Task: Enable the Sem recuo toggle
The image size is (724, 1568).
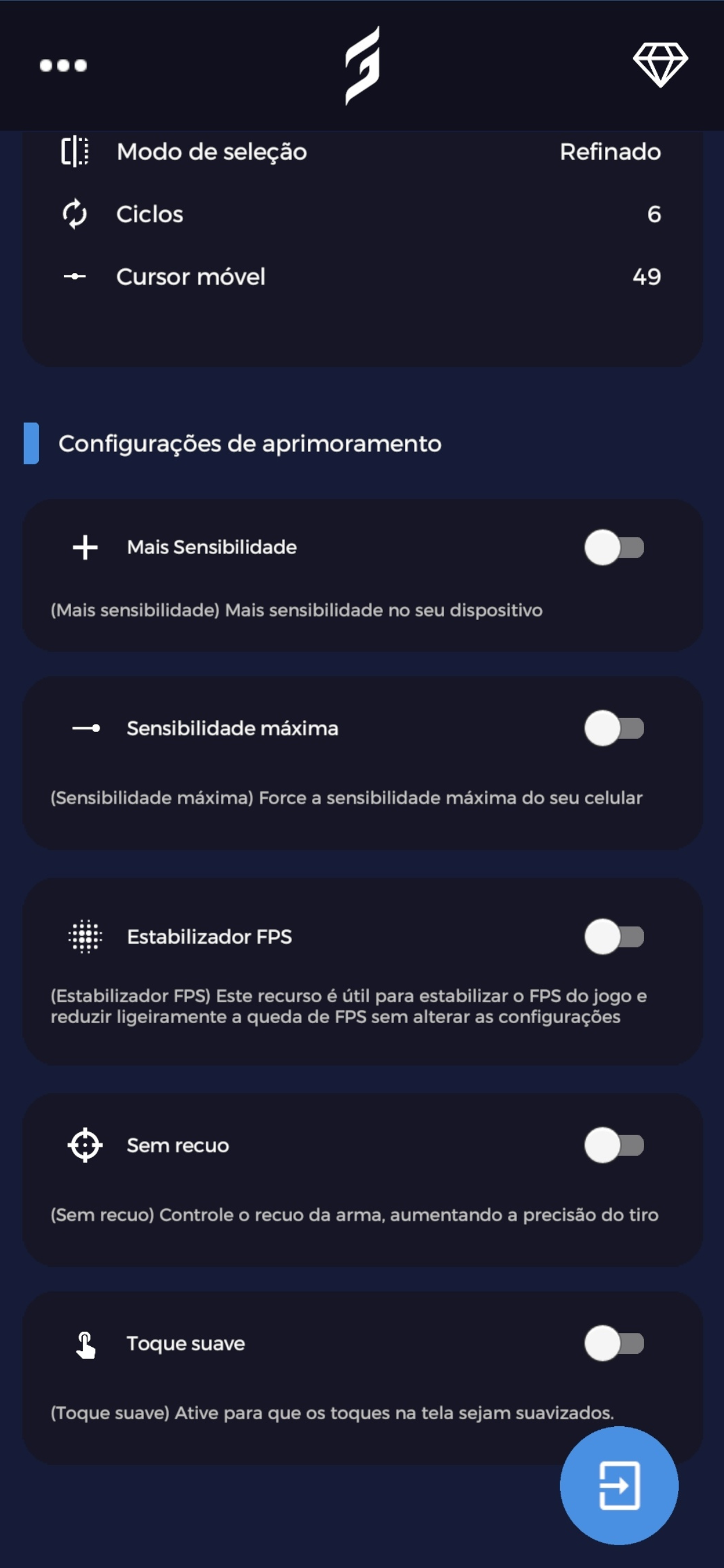Action: pyautogui.click(x=615, y=1145)
